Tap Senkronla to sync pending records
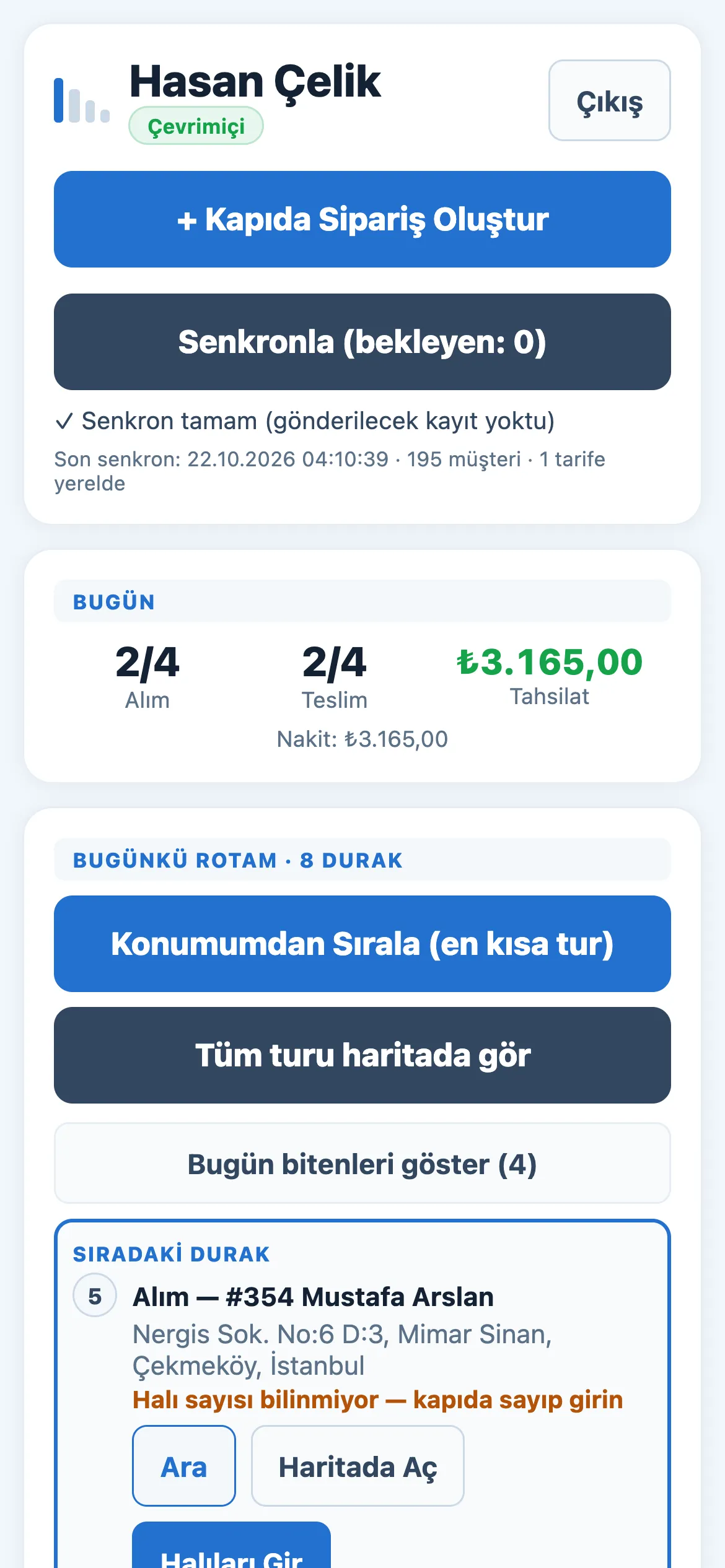Screen dimensions: 725x1568 click(362, 342)
